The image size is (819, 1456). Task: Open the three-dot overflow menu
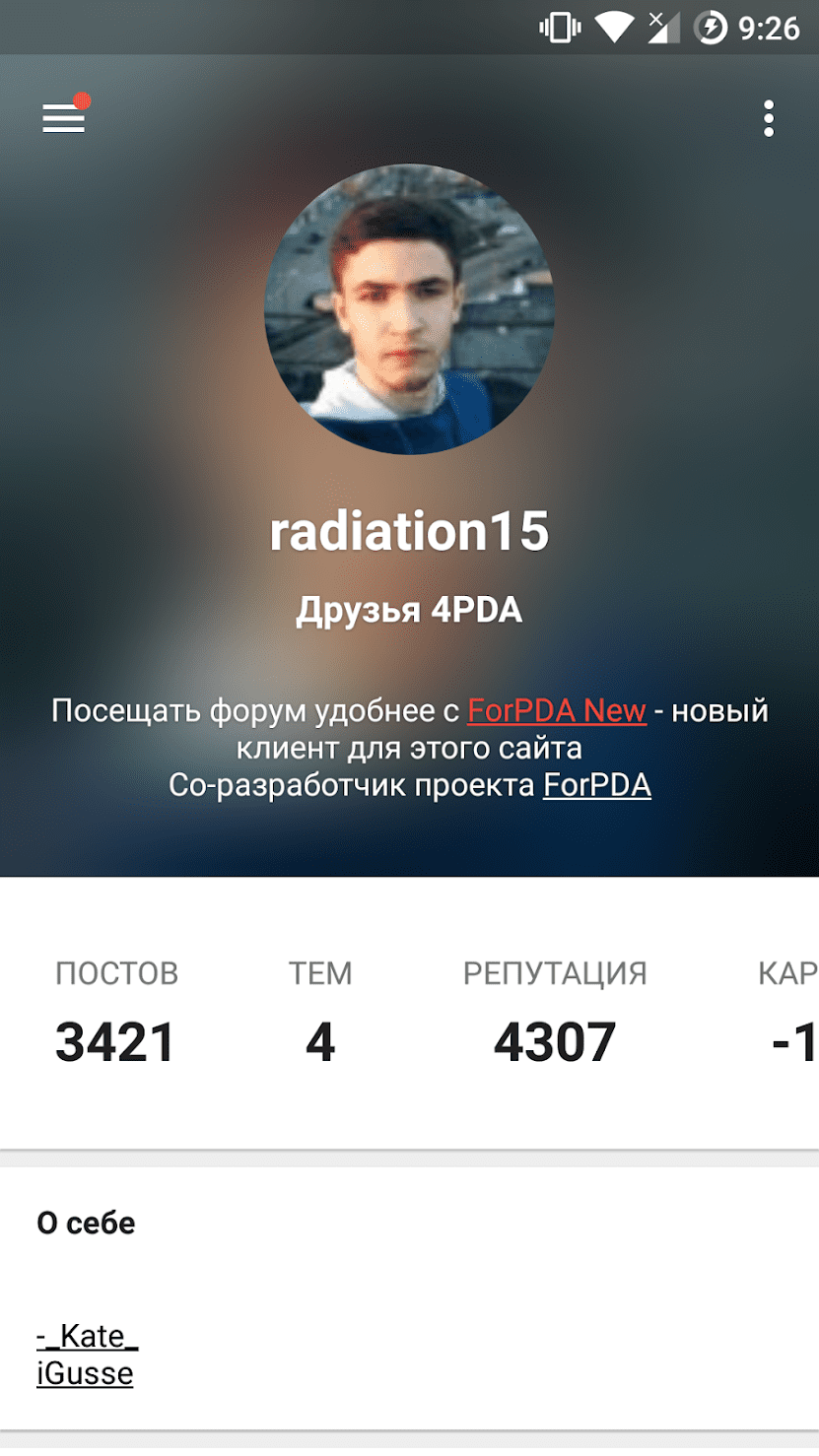(x=768, y=118)
